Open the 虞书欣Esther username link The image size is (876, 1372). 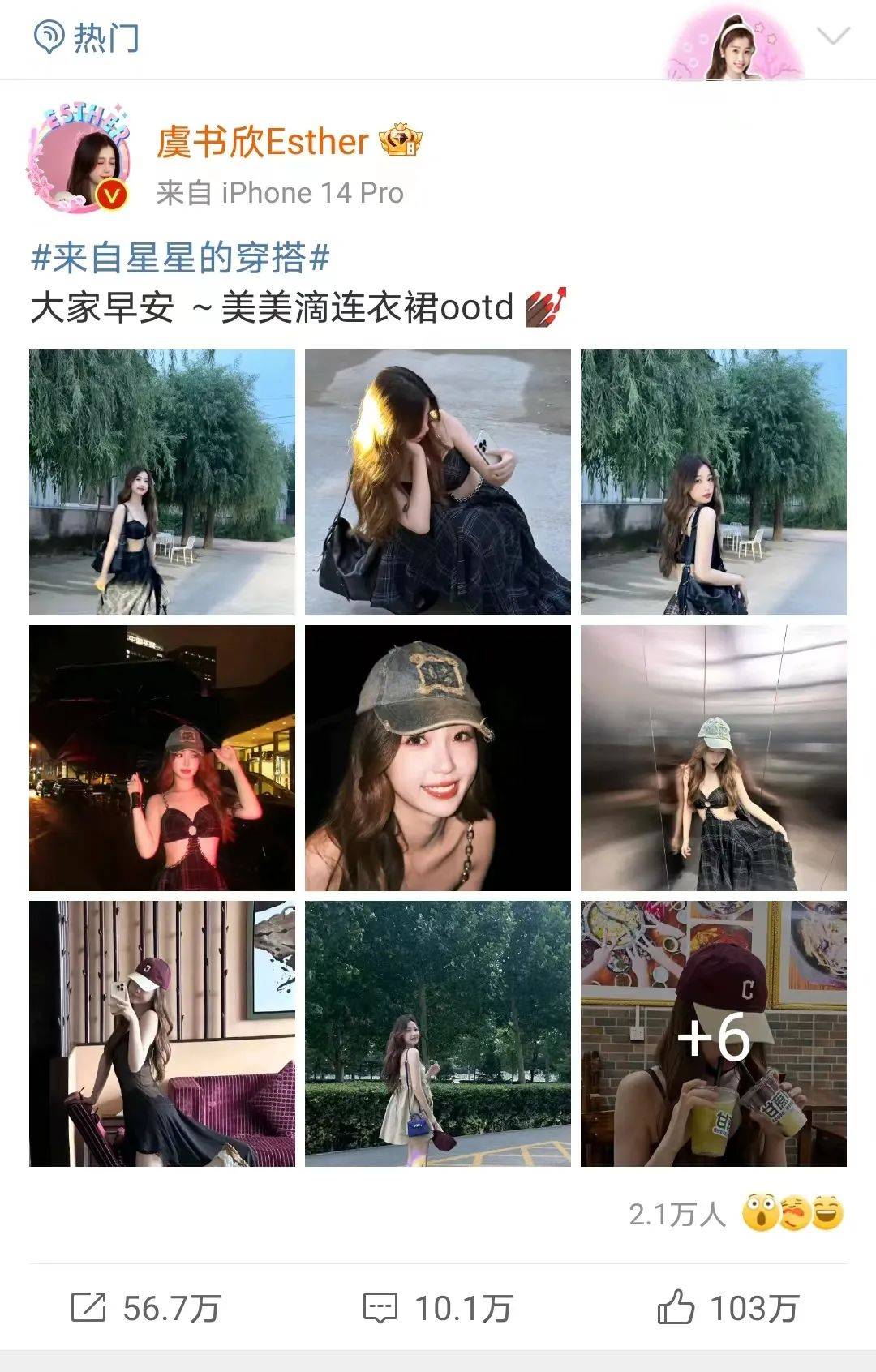[x=263, y=142]
